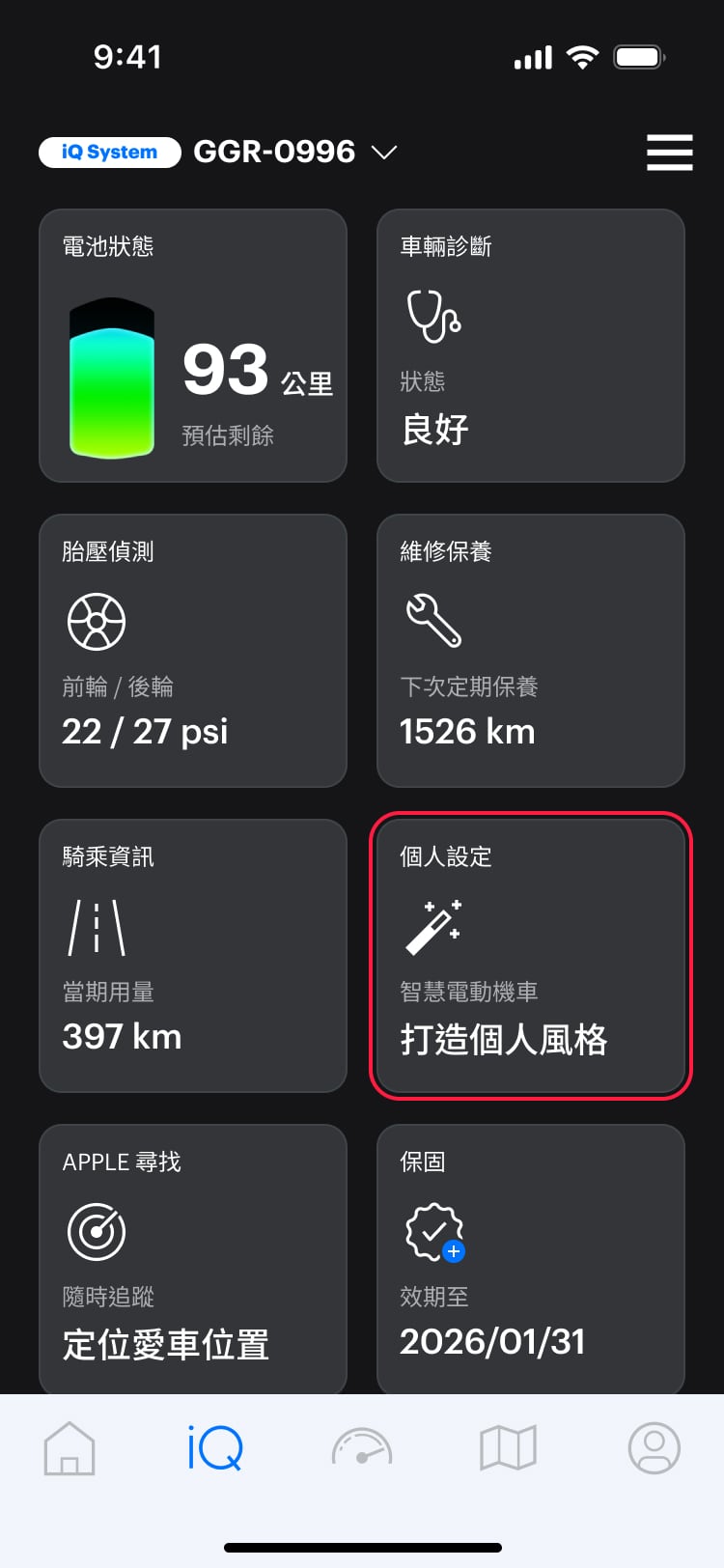View the 胎壓偵測 tire pressure card
This screenshot has height=1568, width=724.
[x=193, y=651]
